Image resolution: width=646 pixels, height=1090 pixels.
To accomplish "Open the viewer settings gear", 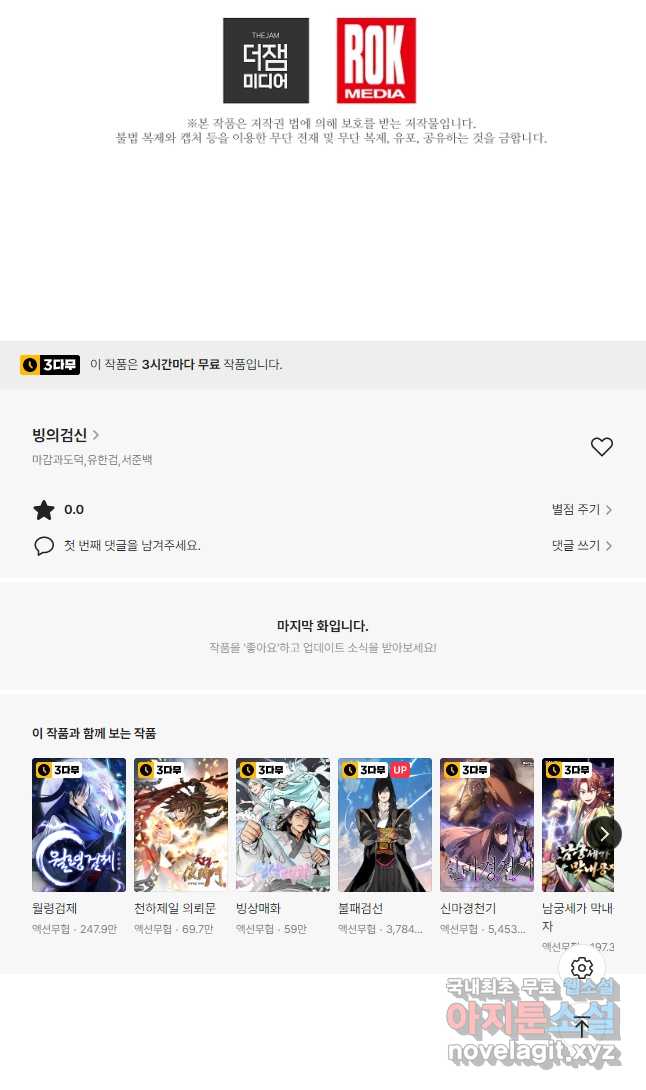I will (581, 968).
